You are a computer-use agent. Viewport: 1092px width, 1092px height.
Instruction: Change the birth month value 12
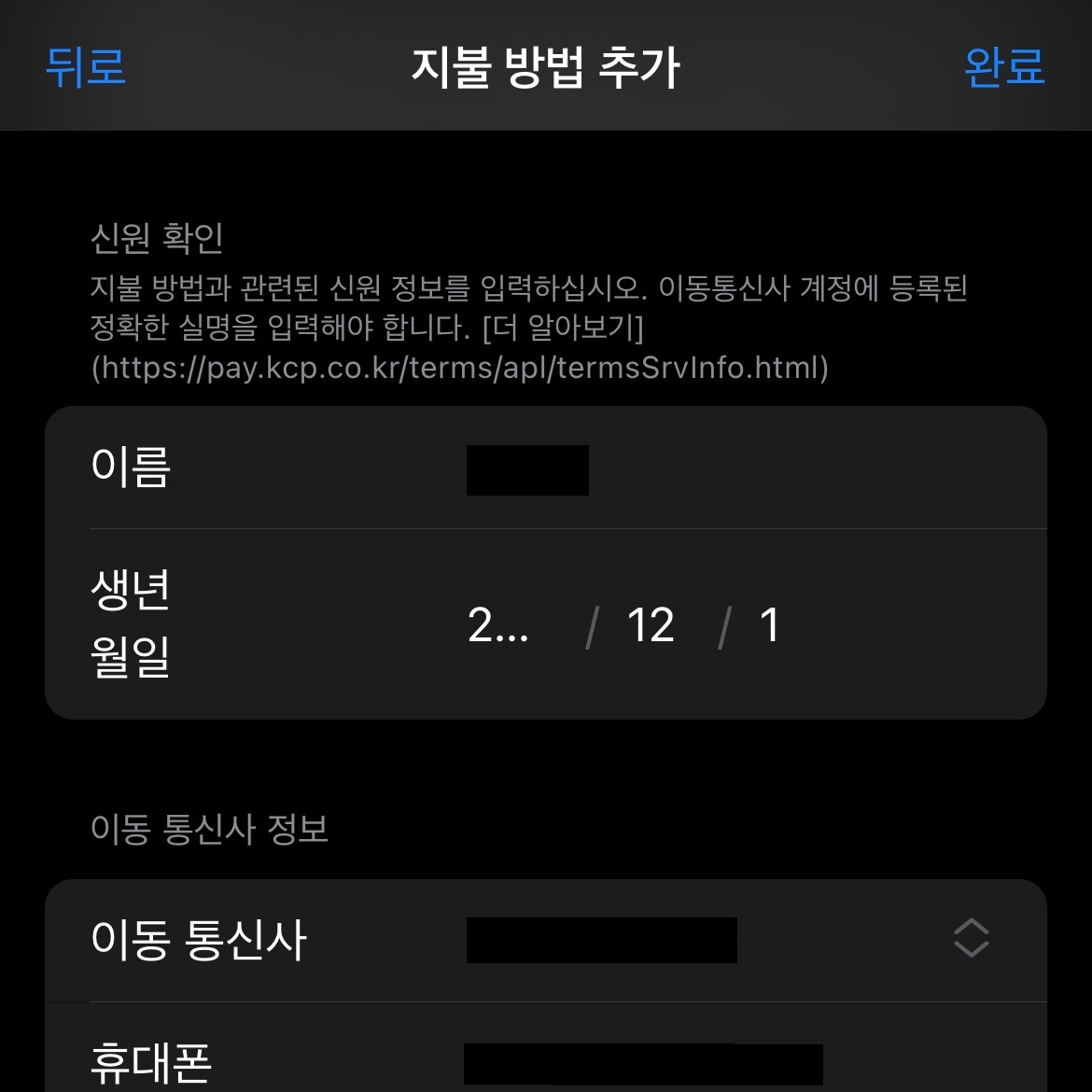click(x=651, y=625)
